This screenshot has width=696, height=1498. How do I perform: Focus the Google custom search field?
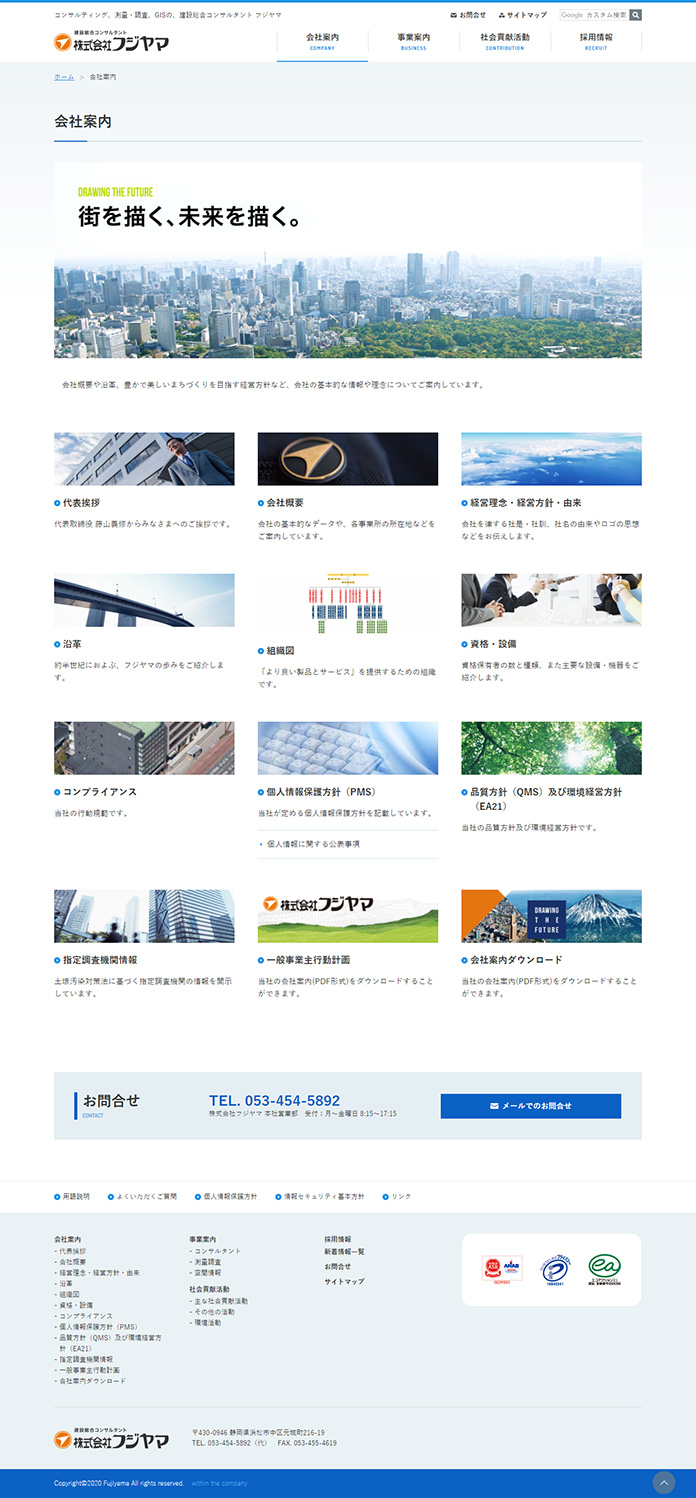point(594,15)
